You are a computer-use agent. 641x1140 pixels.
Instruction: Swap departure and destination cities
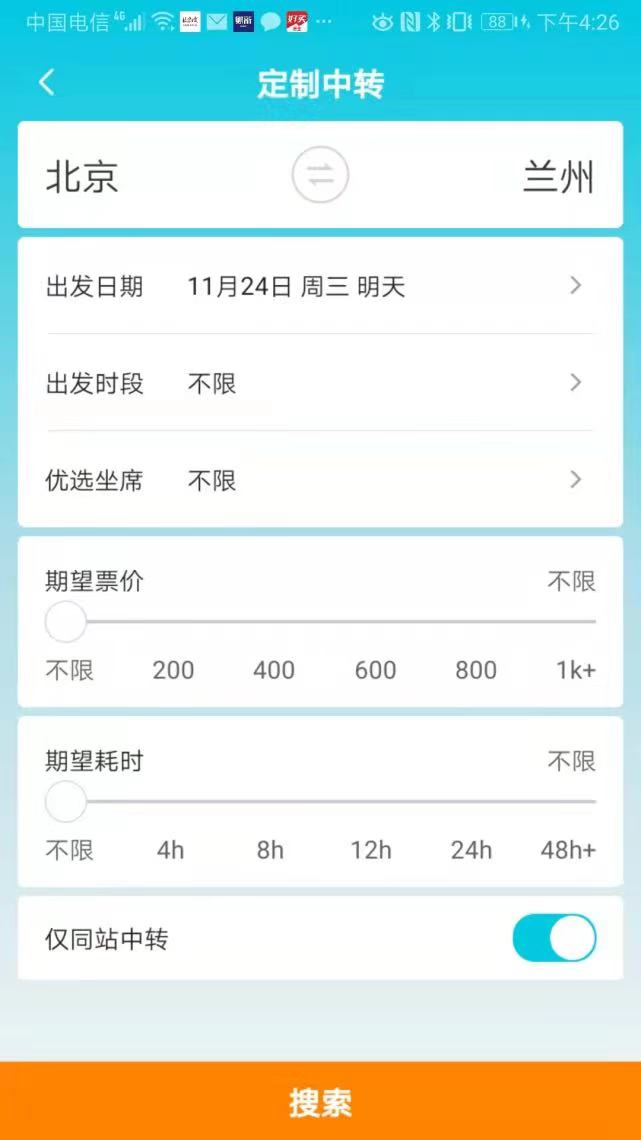click(x=320, y=175)
